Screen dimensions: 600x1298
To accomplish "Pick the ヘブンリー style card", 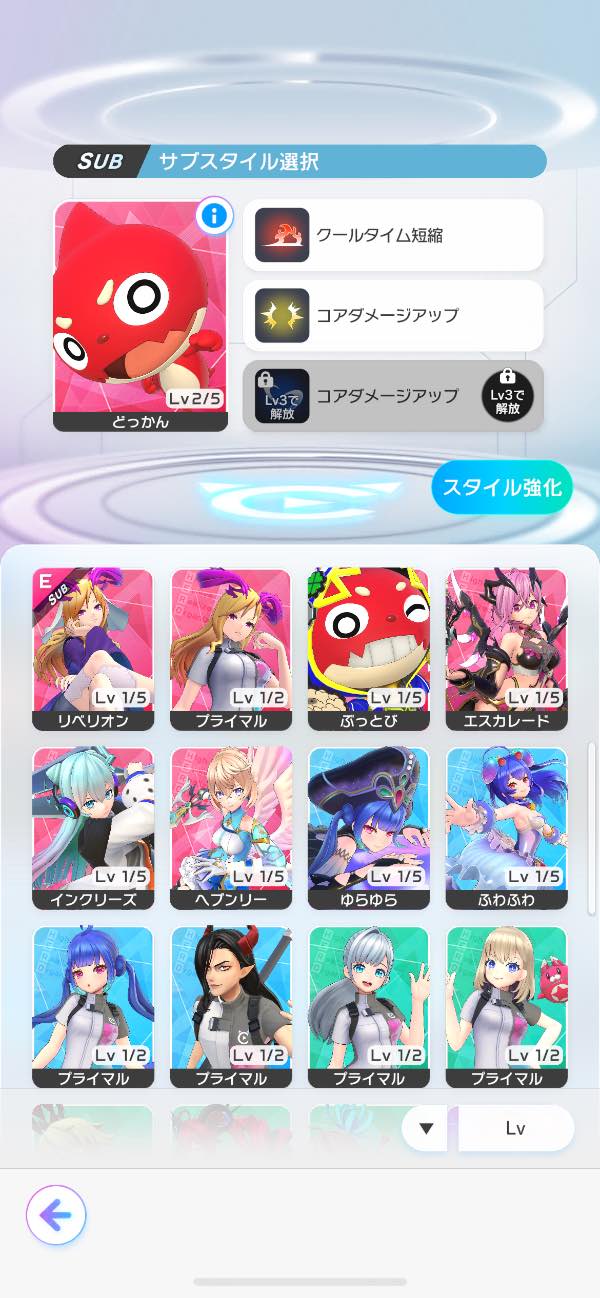I will point(231,826).
